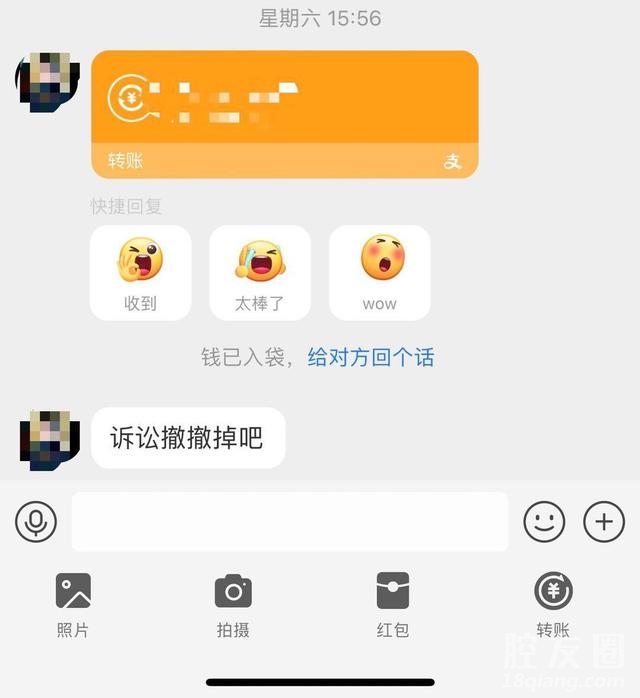Open the emoji picker

point(544,522)
